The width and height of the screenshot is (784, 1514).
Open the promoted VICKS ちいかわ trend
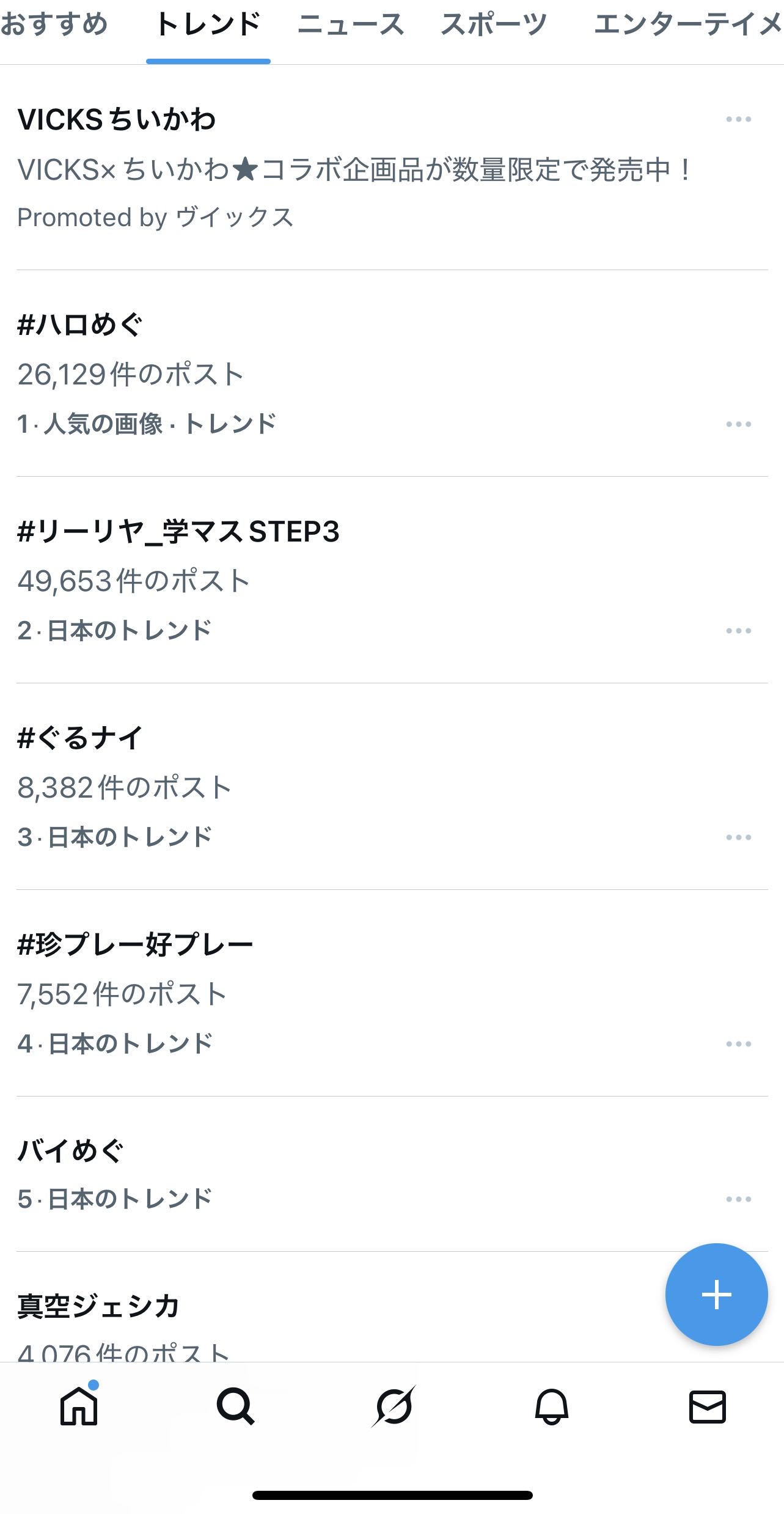click(x=354, y=168)
